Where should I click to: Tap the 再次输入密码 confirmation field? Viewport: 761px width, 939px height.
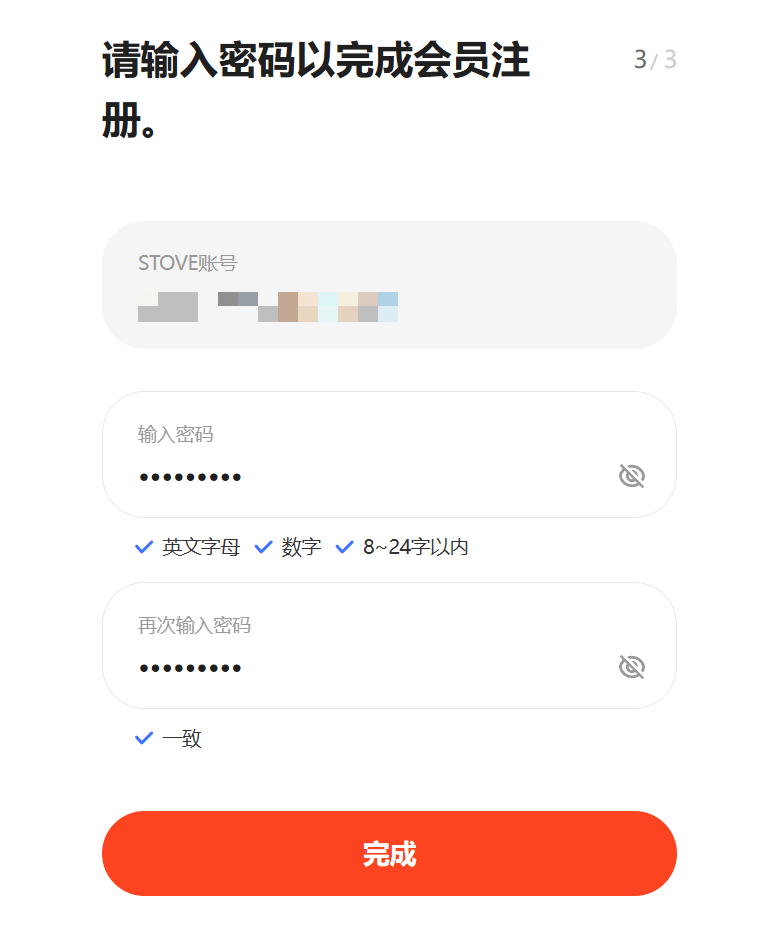370,666
